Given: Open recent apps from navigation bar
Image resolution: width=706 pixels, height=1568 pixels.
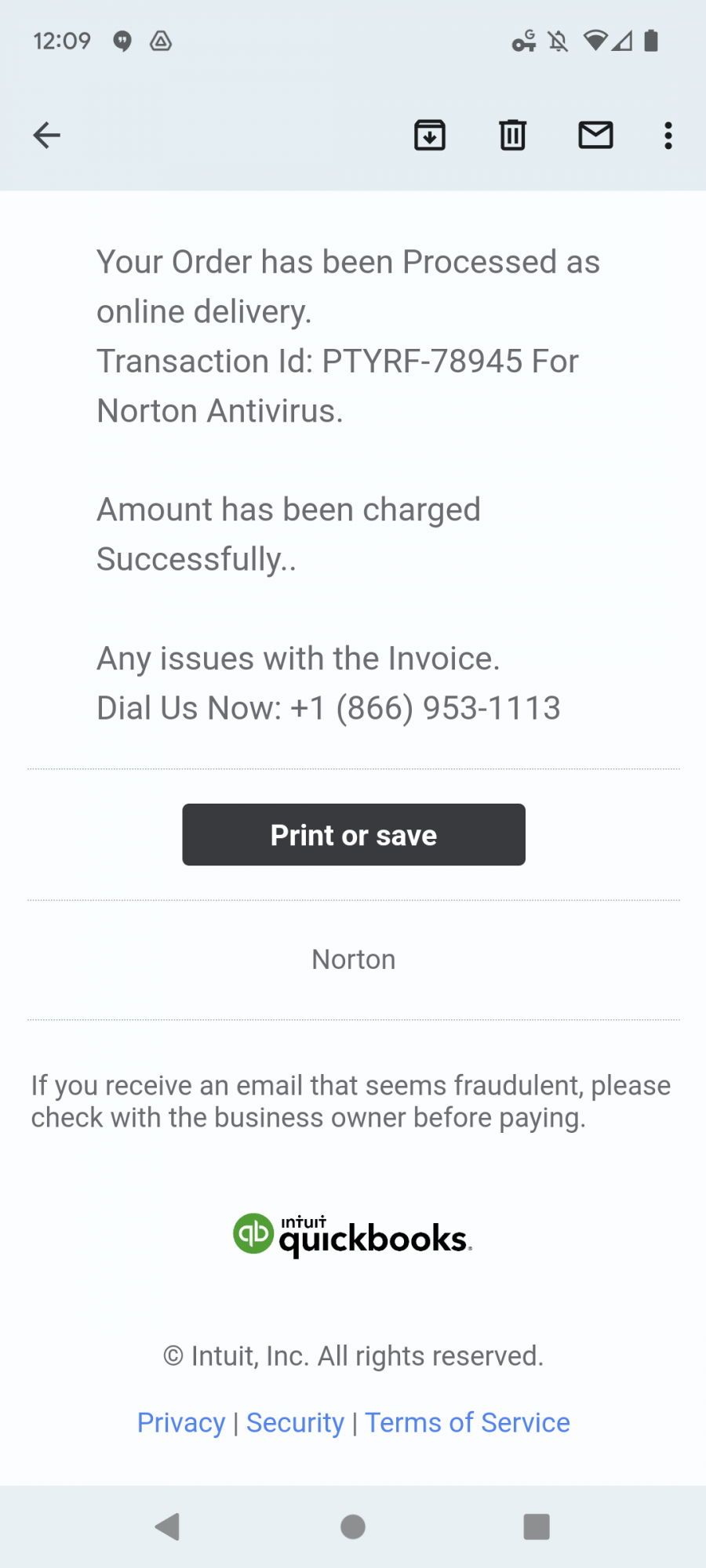Looking at the screenshot, I should coord(537,1526).
